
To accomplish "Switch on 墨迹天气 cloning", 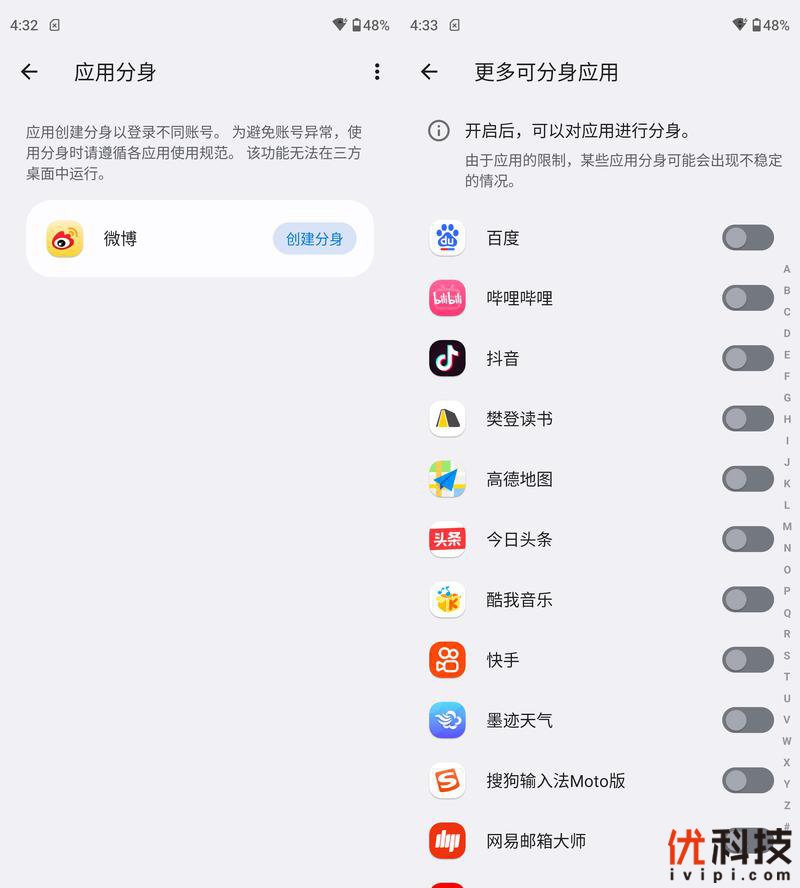I will [747, 720].
